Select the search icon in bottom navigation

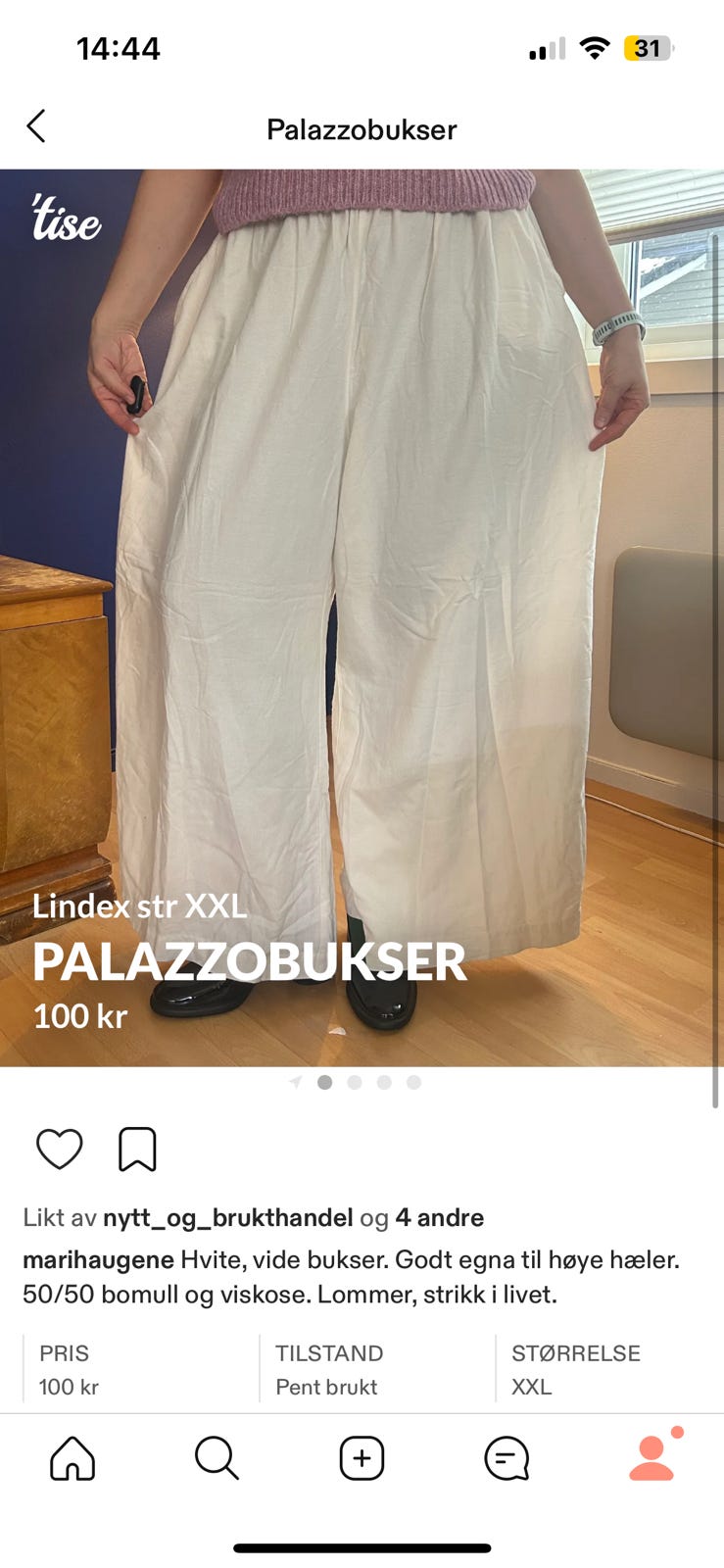point(217,1458)
